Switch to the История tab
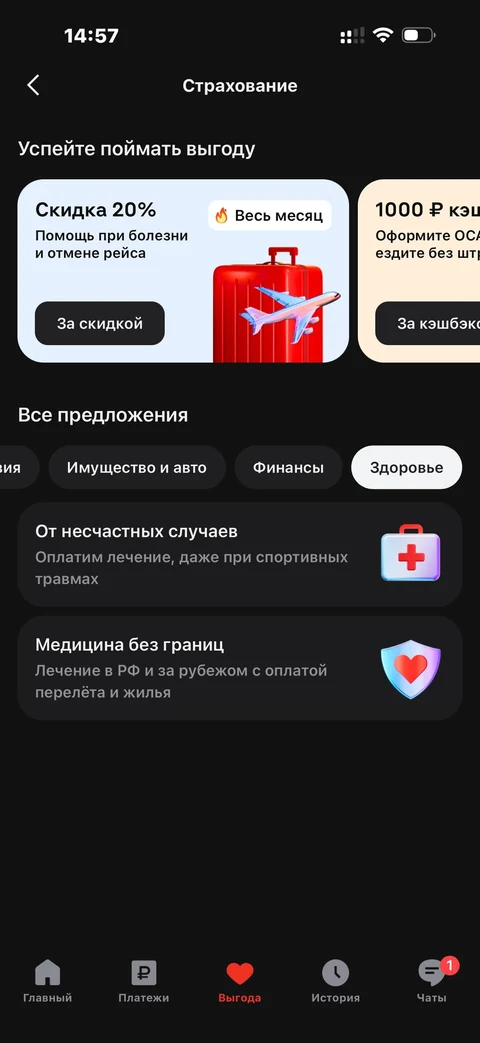This screenshot has width=480, height=1043. tap(336, 982)
